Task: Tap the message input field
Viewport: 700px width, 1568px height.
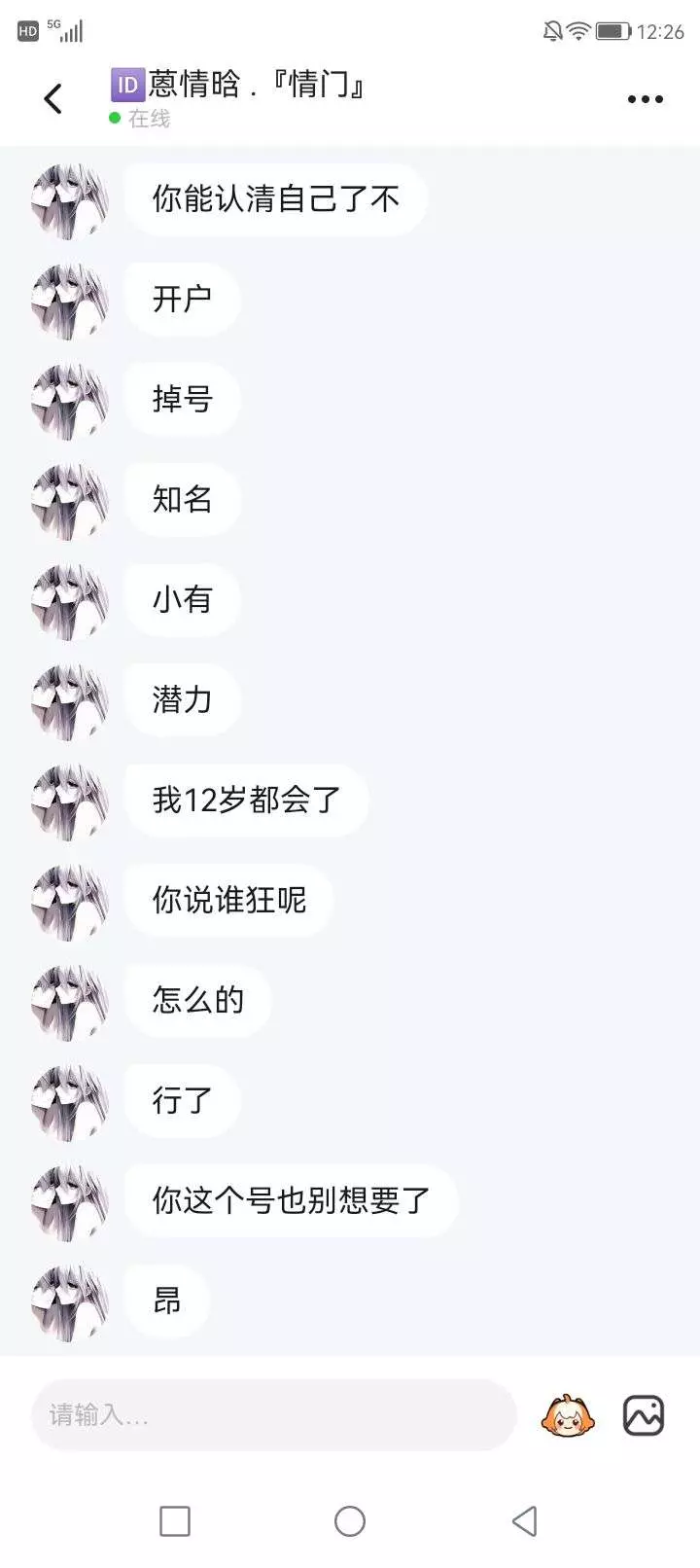Action: (x=272, y=1415)
